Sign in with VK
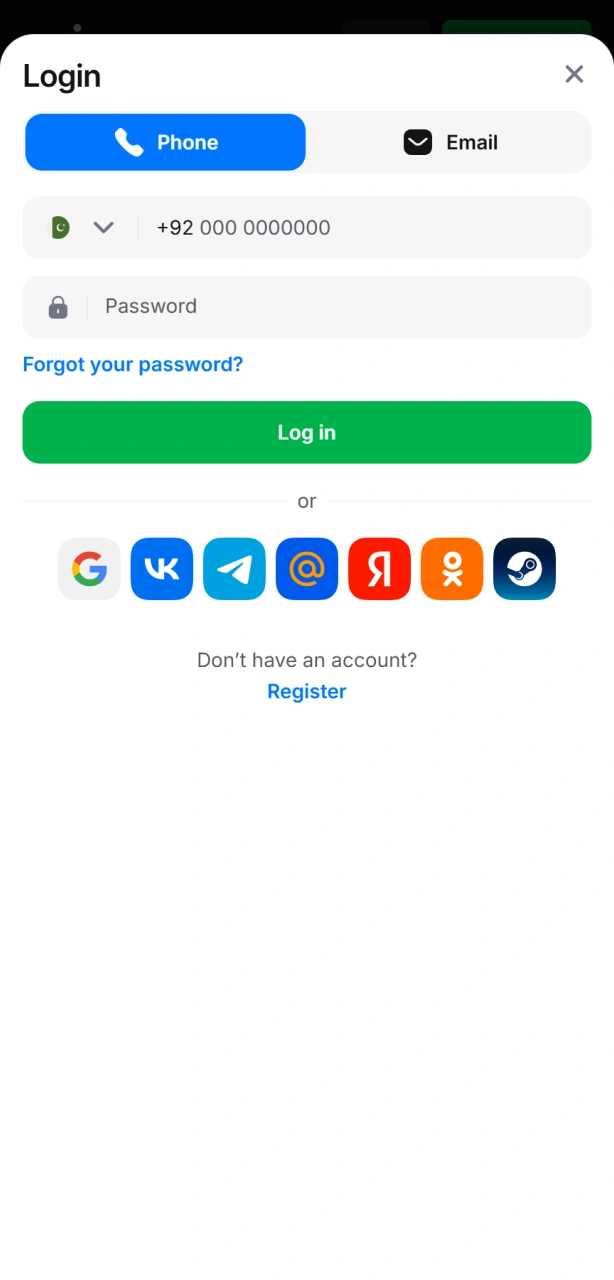Image resolution: width=614 pixels, height=1280 pixels. click(162, 569)
